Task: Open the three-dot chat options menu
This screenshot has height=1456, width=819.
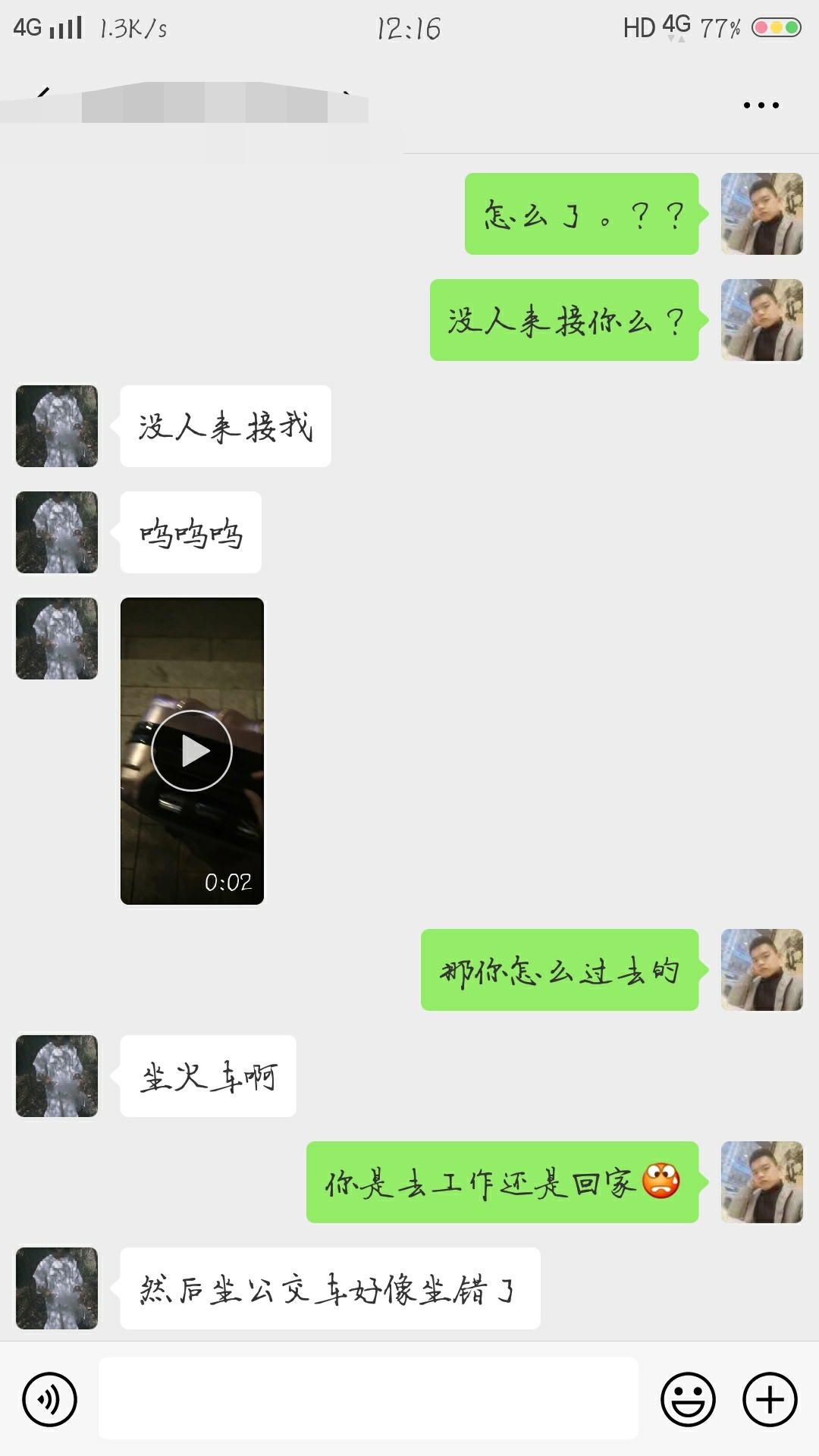Action: pyautogui.click(x=761, y=105)
